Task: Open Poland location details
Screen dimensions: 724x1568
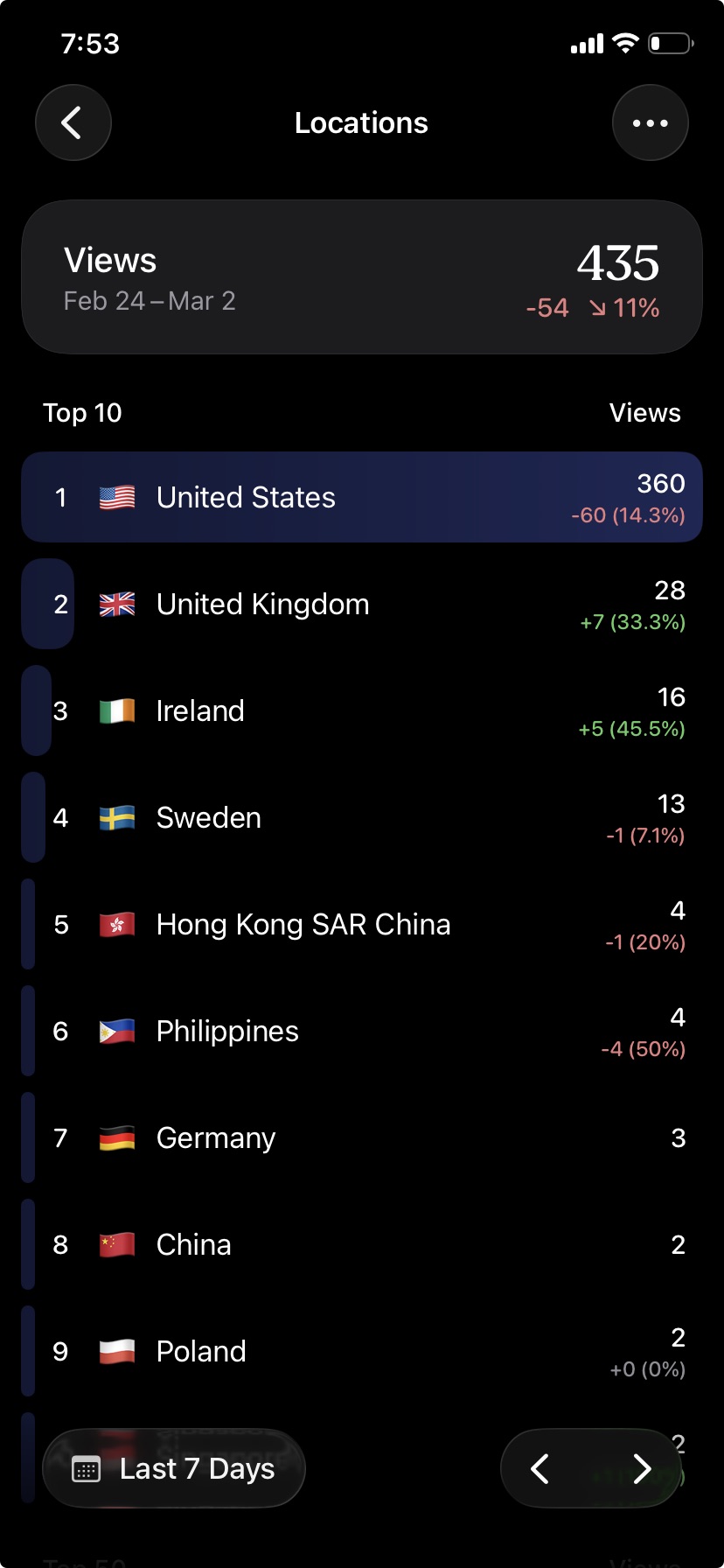Action: 362,1351
